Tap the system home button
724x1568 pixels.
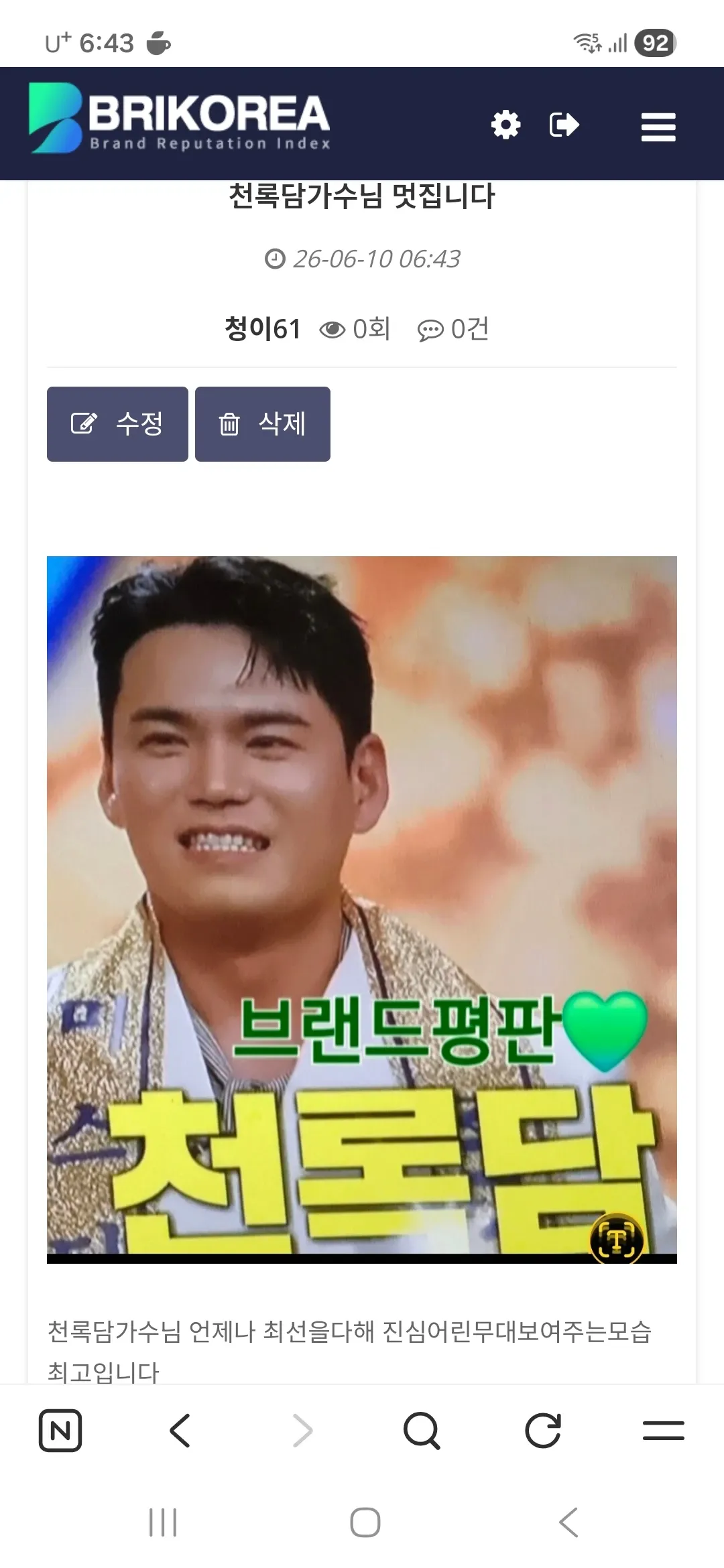(365, 1522)
